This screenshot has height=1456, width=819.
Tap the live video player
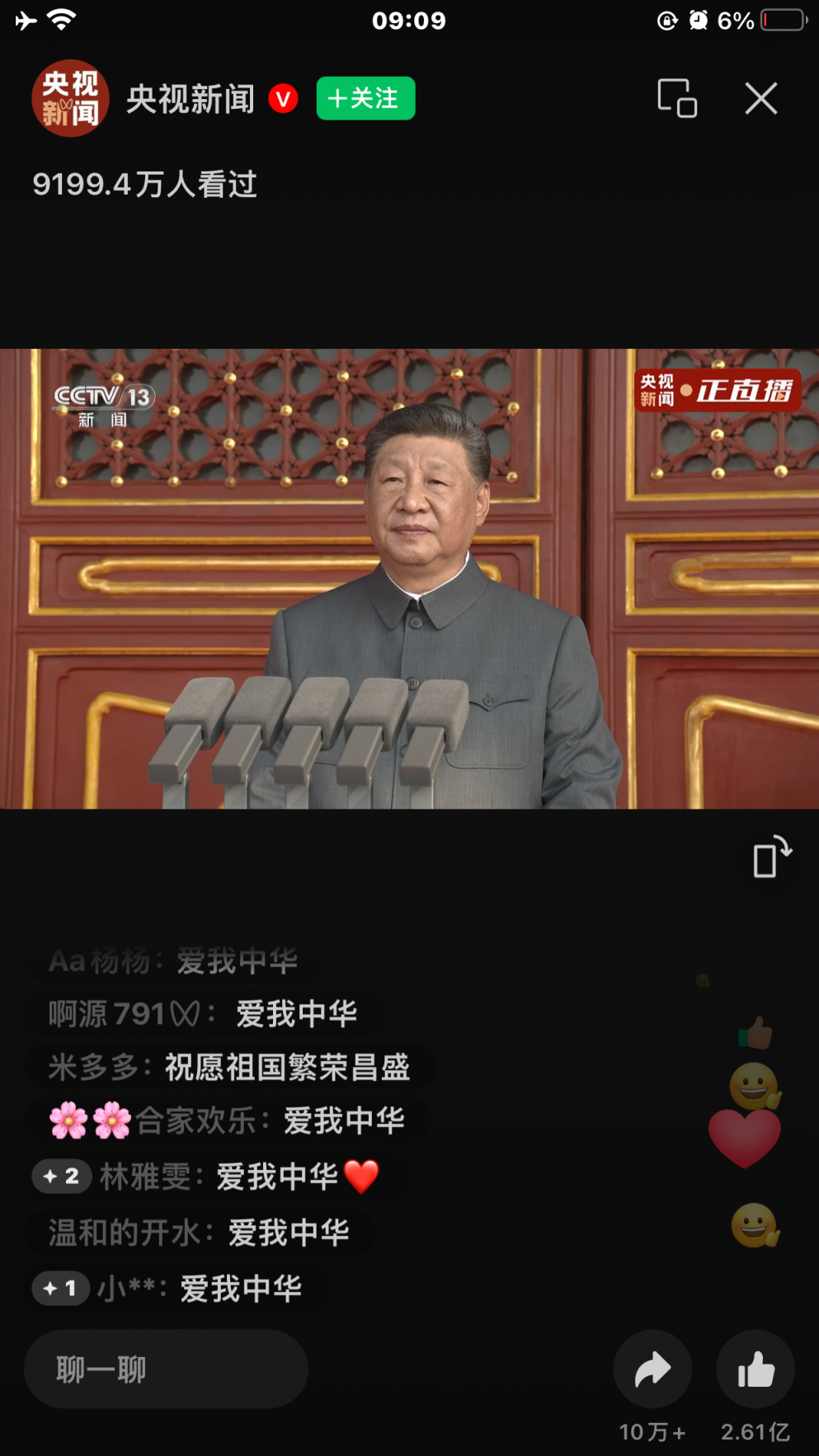point(409,578)
